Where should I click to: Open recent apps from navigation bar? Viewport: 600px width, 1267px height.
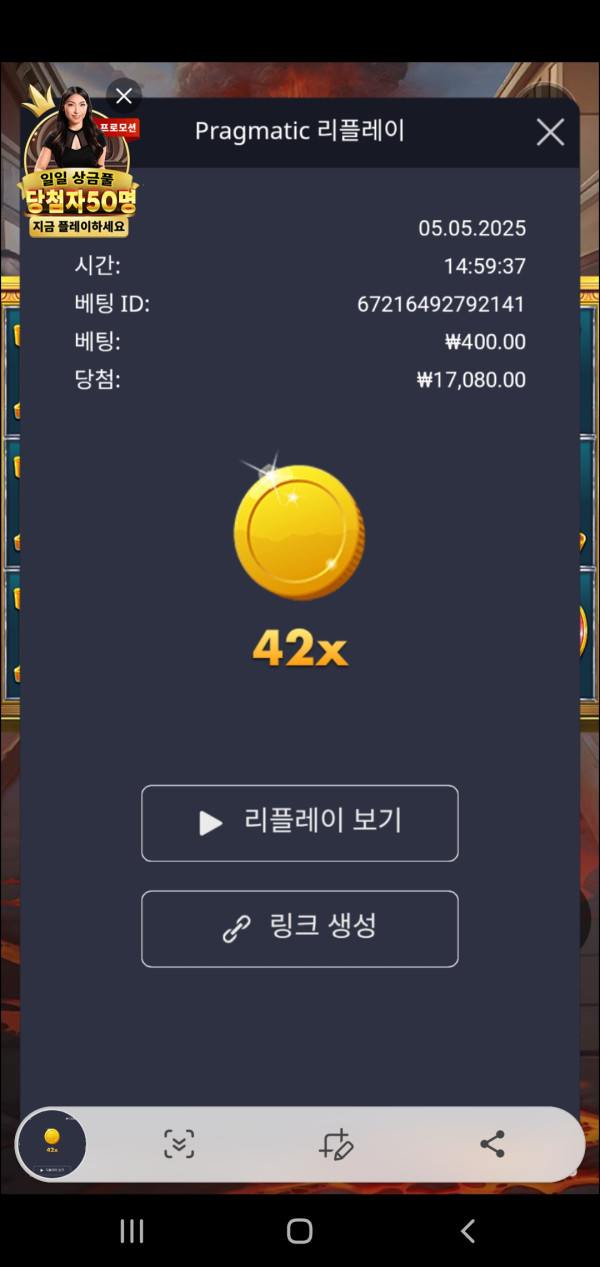132,1231
